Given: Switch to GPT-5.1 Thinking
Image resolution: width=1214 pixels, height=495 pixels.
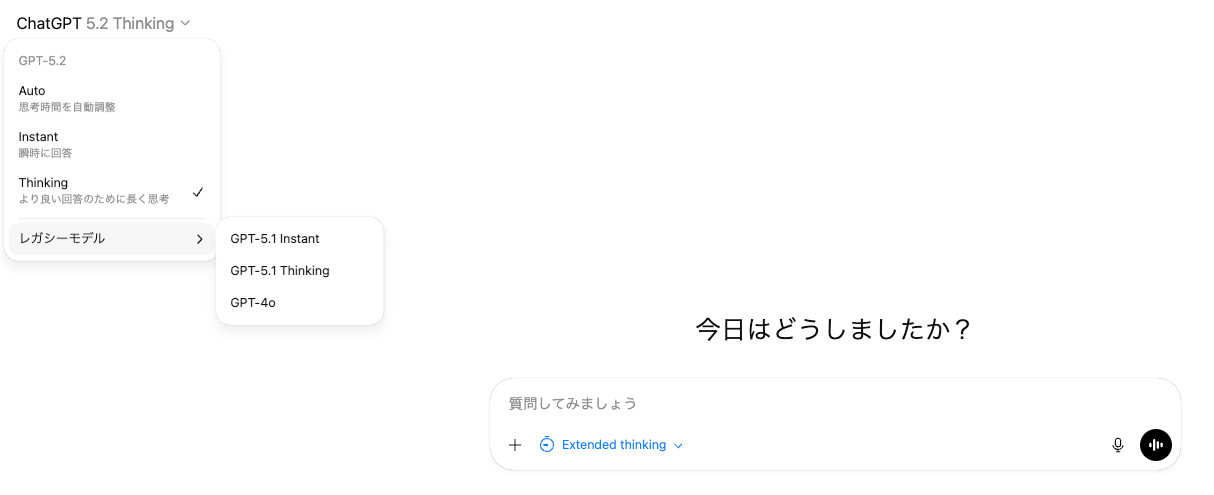Looking at the screenshot, I should [281, 271].
